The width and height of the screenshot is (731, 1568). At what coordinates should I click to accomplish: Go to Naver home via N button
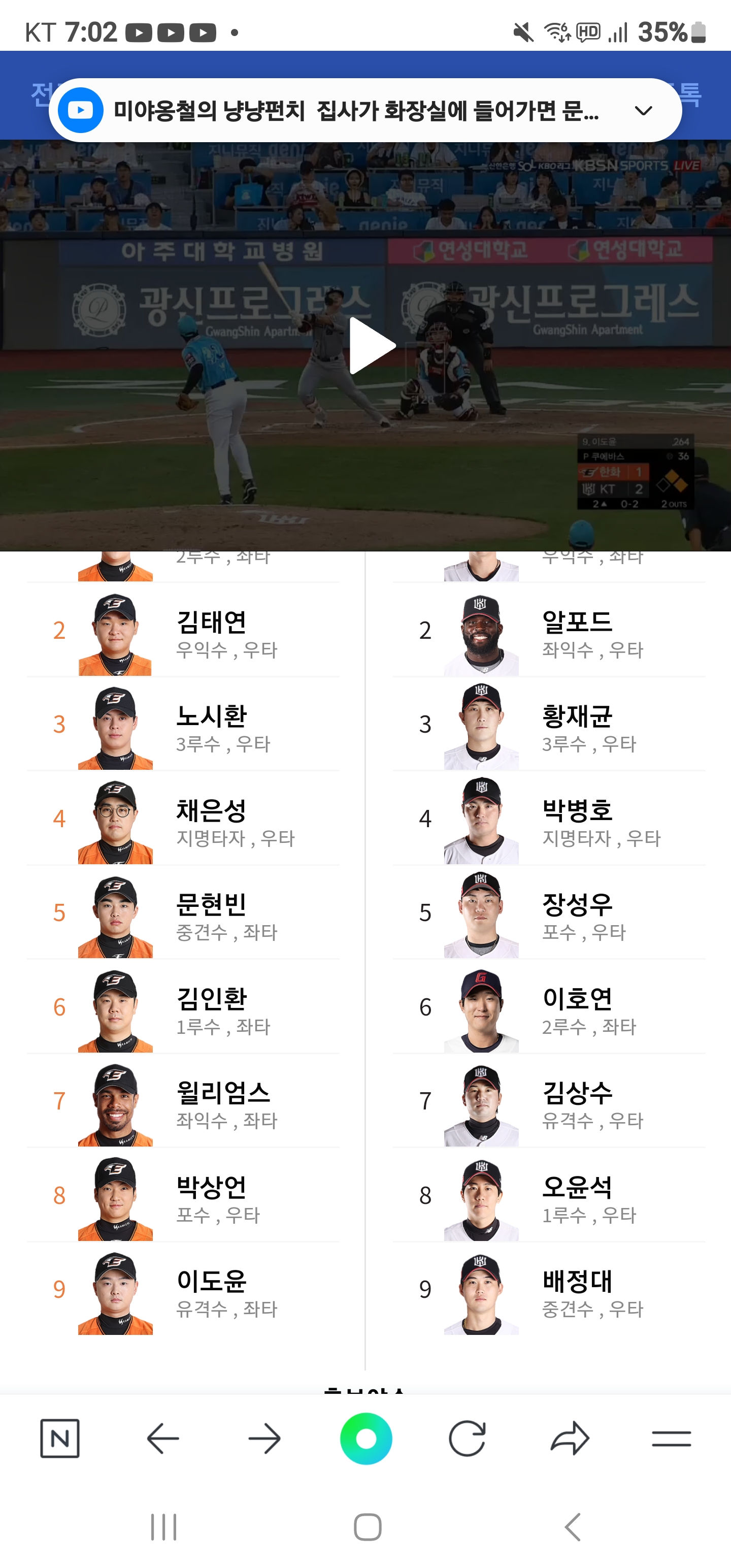60,1439
